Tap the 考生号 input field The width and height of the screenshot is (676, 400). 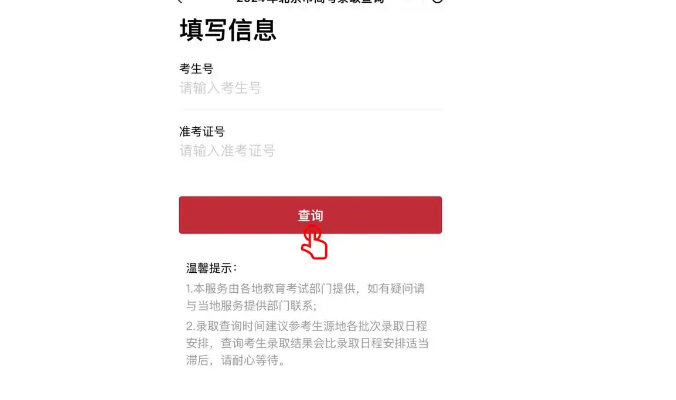(309, 88)
